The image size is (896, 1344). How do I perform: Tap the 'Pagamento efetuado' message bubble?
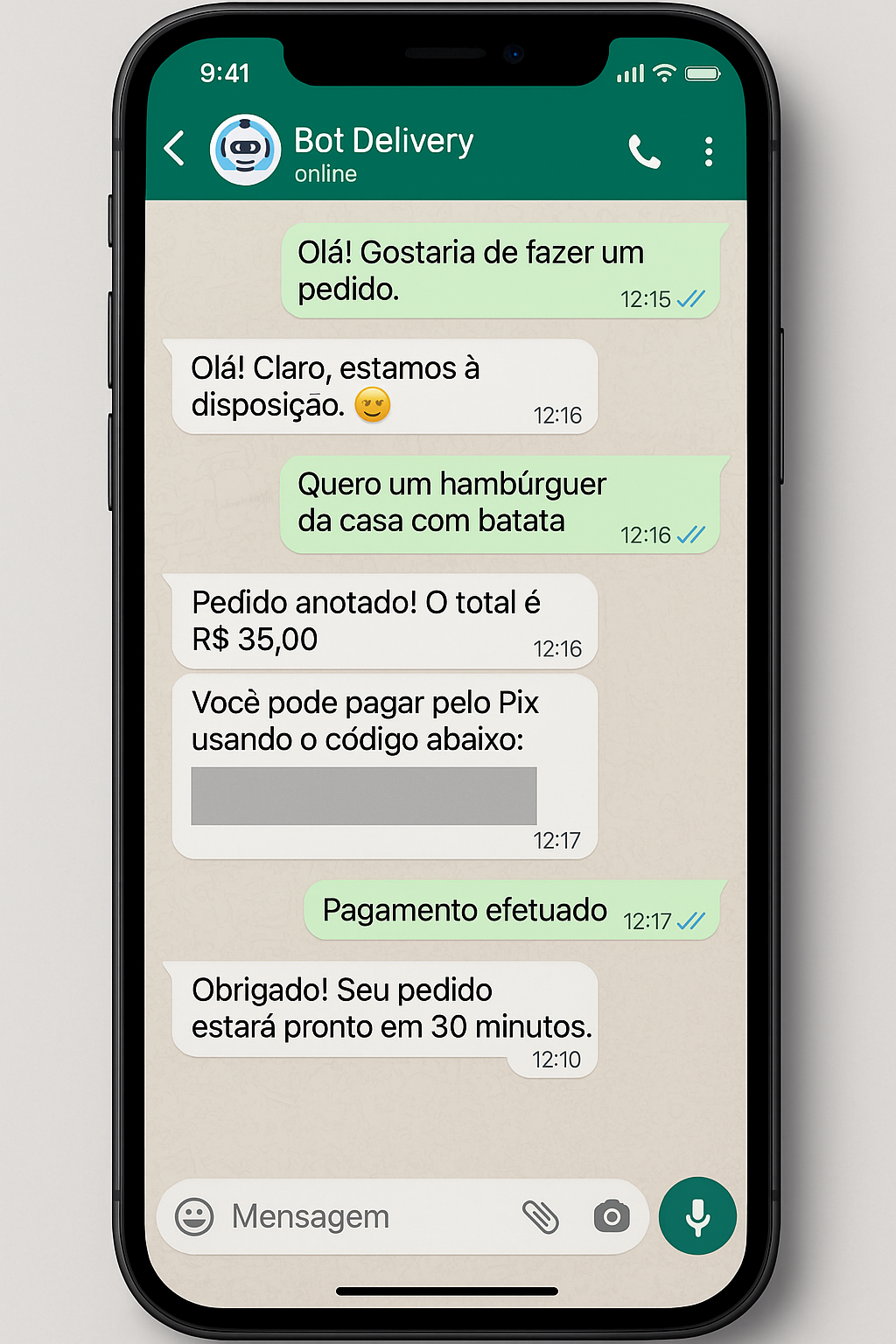(465, 910)
